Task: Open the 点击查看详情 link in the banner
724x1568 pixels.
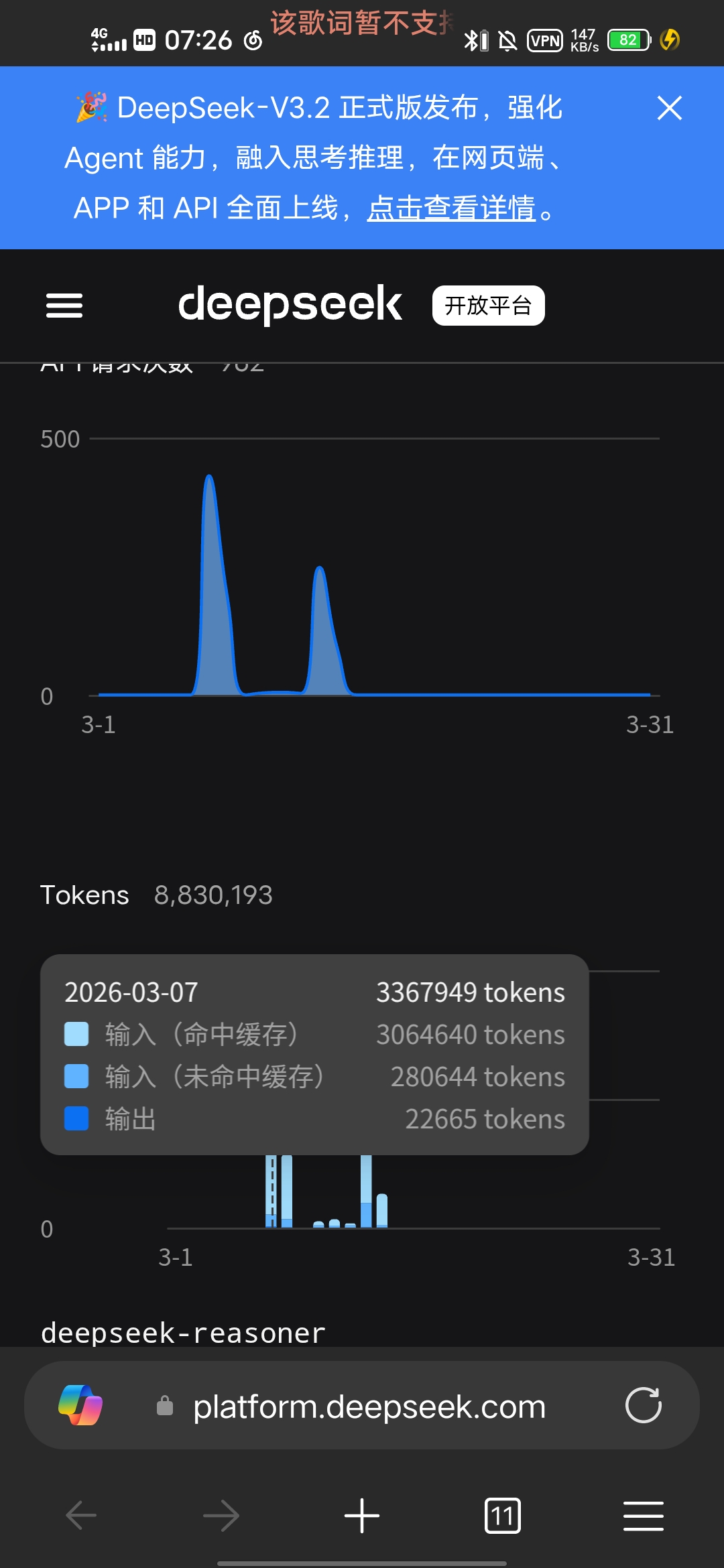Action: [x=452, y=209]
